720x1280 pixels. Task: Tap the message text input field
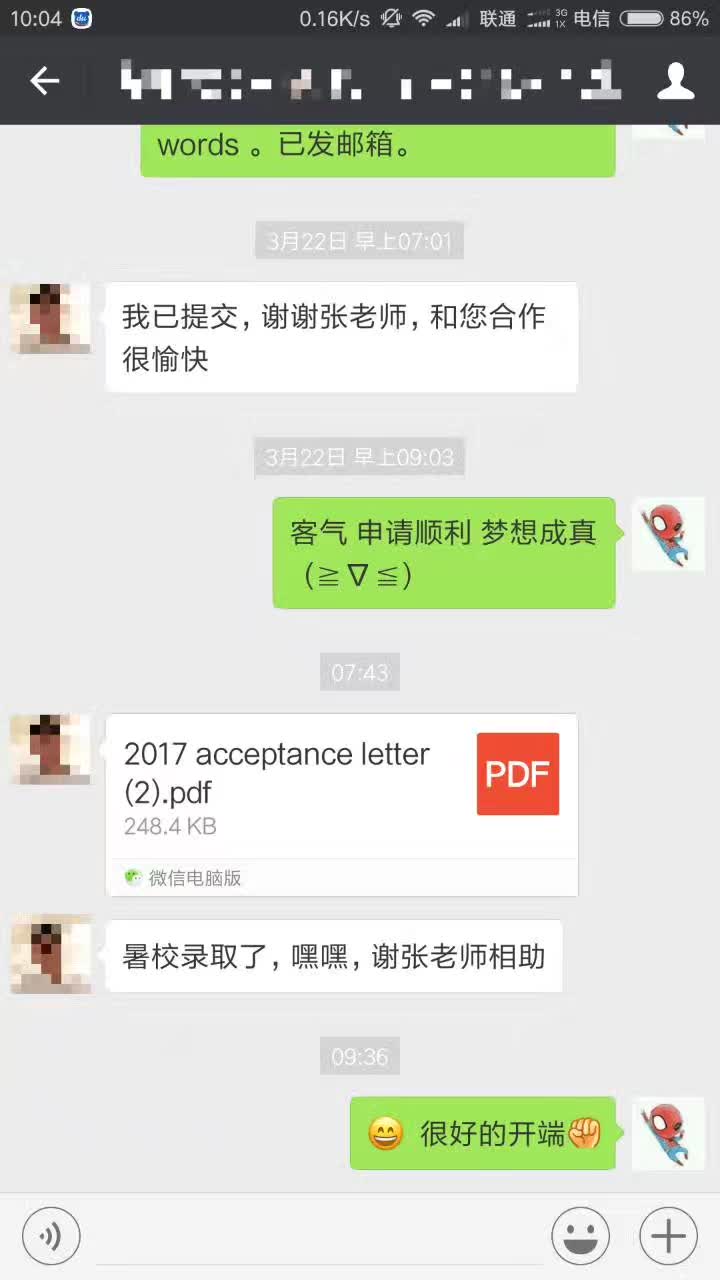[x=315, y=1236]
